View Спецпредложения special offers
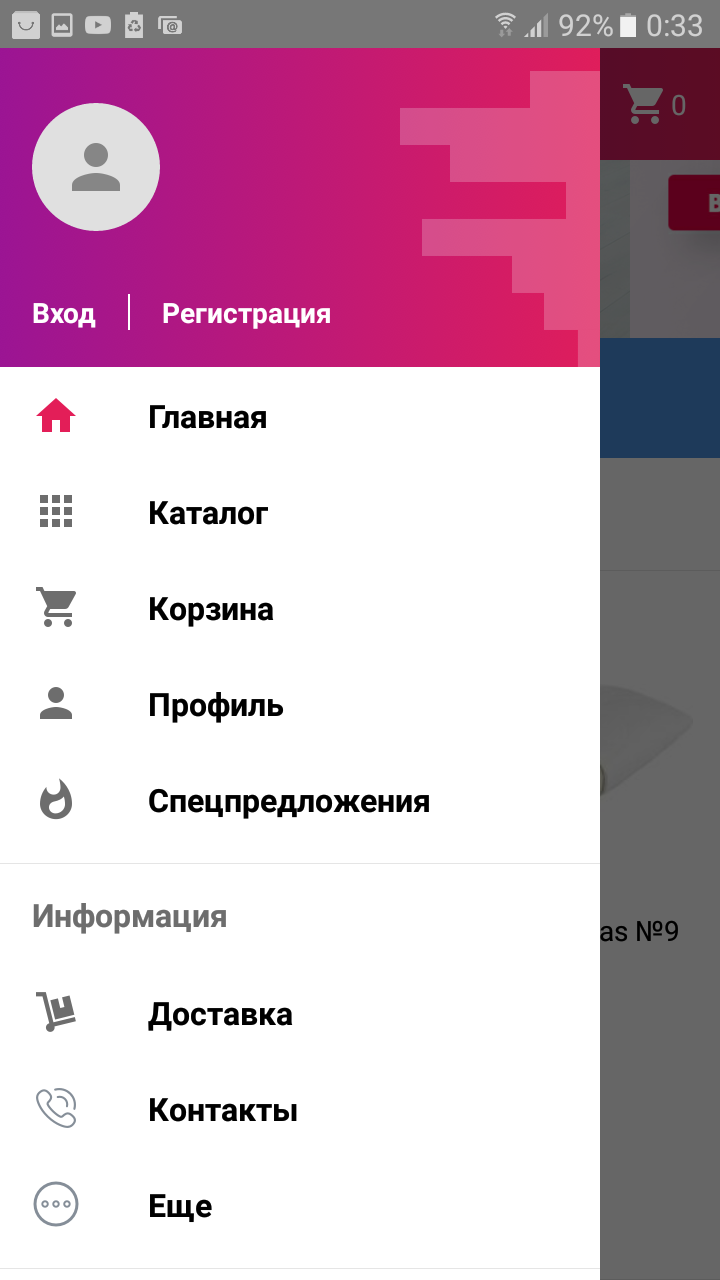Viewport: 720px width, 1280px height. (x=300, y=800)
